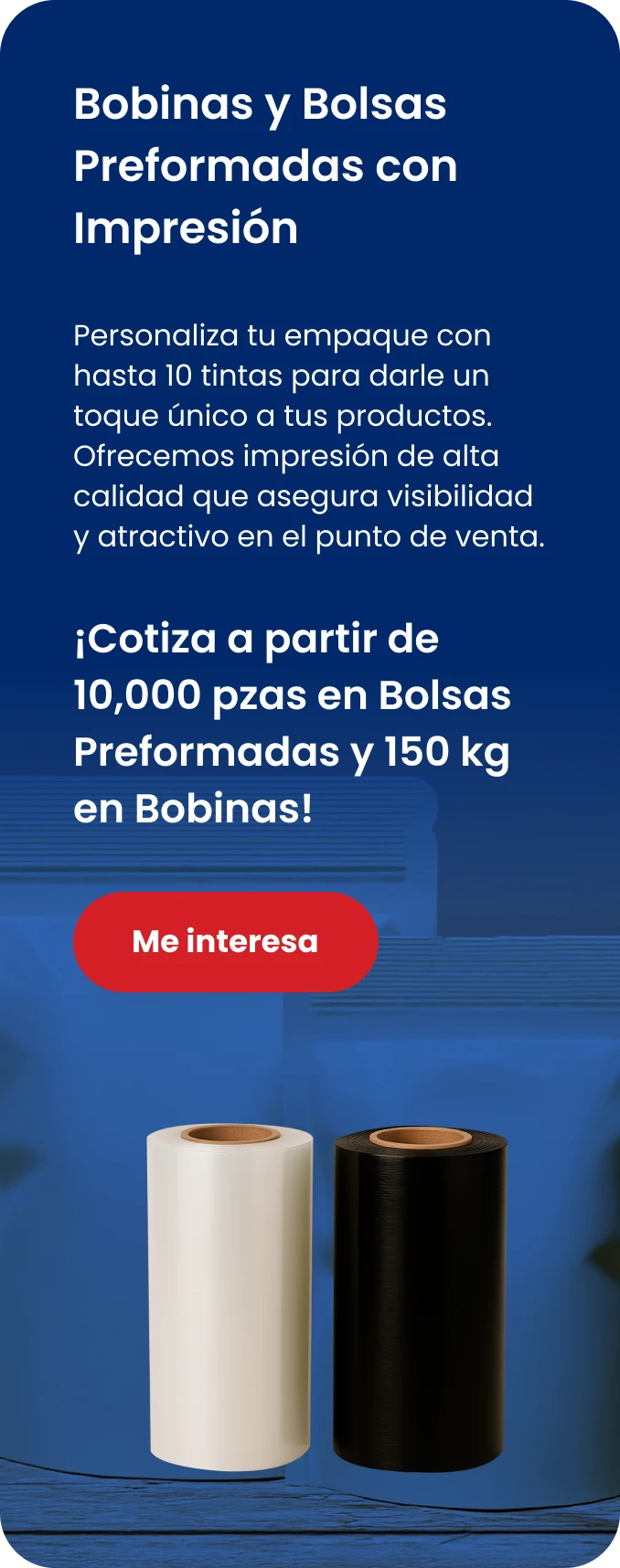Tap the Me interesa button

(225, 942)
